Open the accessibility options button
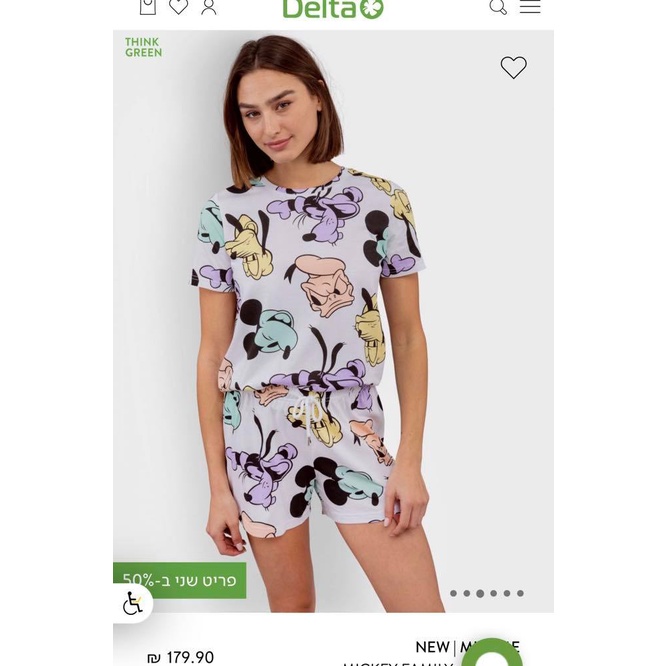666x666 pixels. (x=133, y=603)
